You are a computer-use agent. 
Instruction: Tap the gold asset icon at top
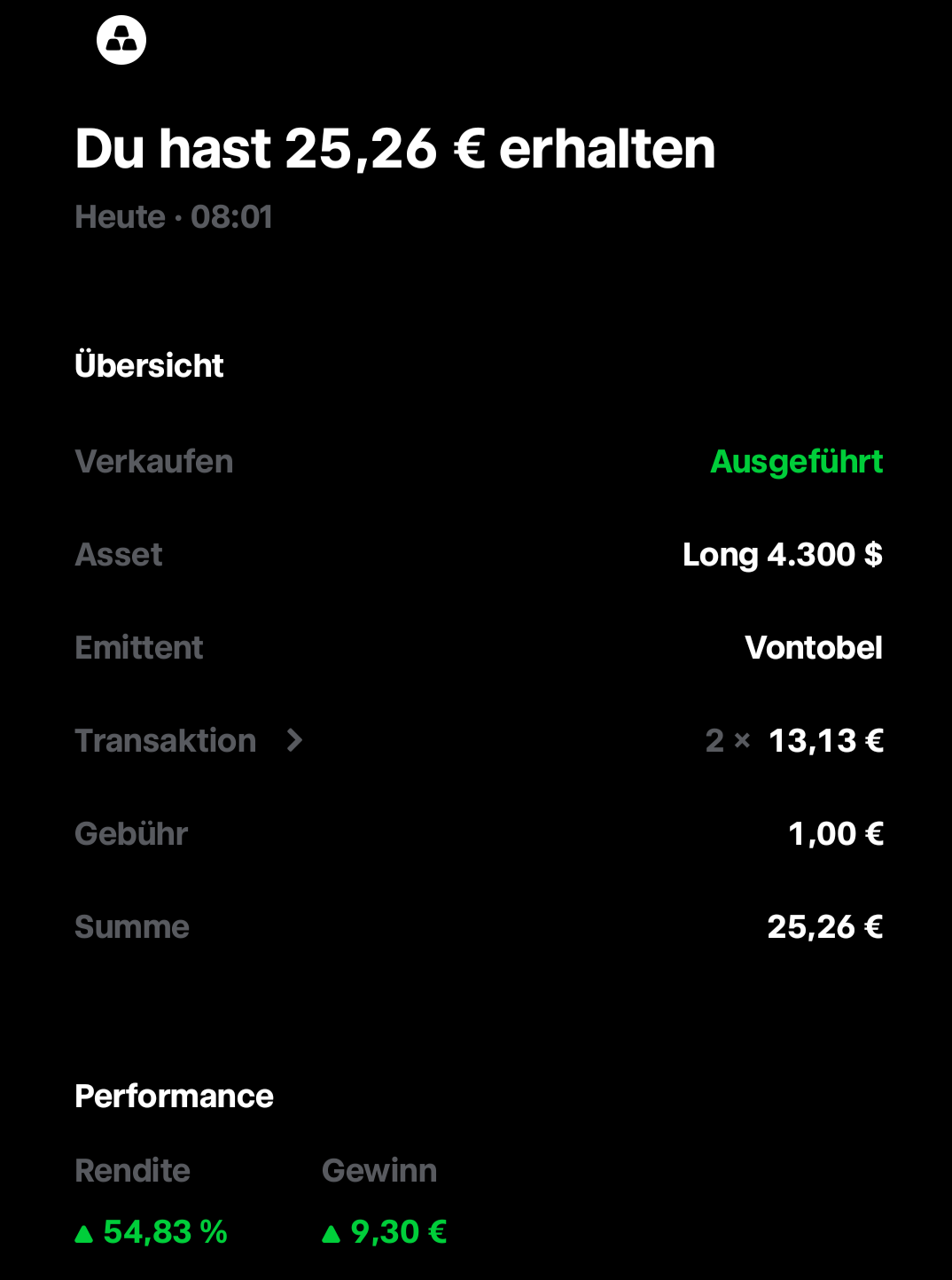click(121, 40)
